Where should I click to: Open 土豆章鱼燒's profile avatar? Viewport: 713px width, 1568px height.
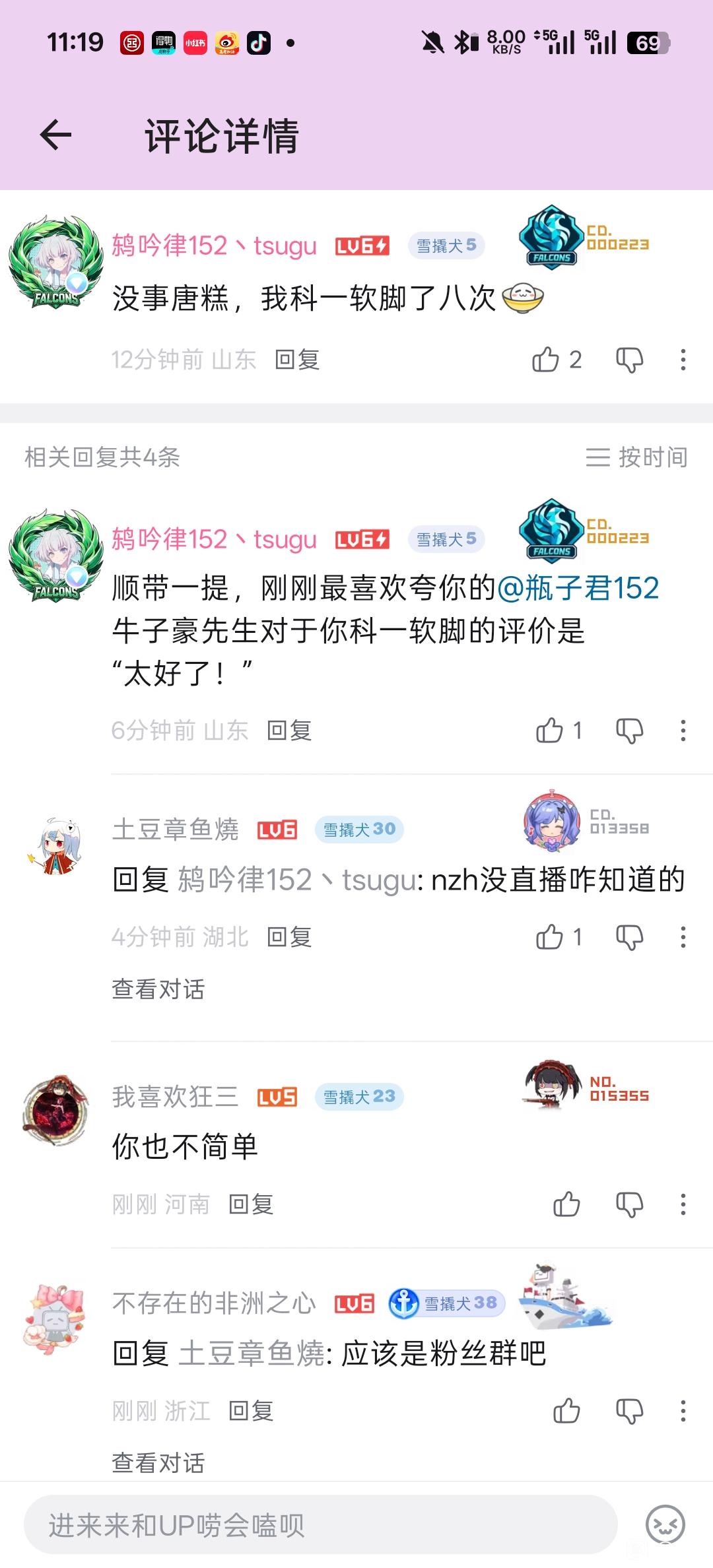[55, 845]
